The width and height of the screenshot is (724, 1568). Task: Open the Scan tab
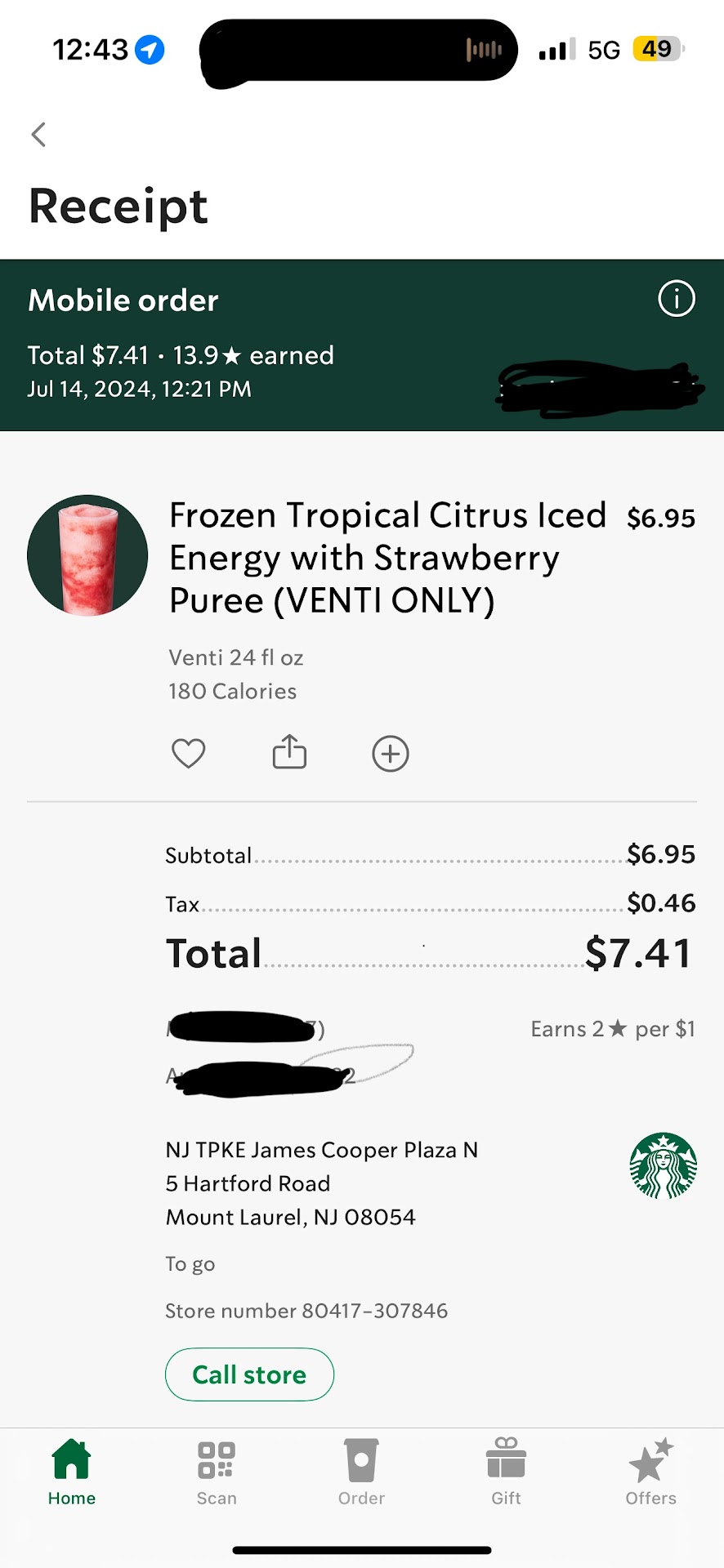tap(217, 1472)
